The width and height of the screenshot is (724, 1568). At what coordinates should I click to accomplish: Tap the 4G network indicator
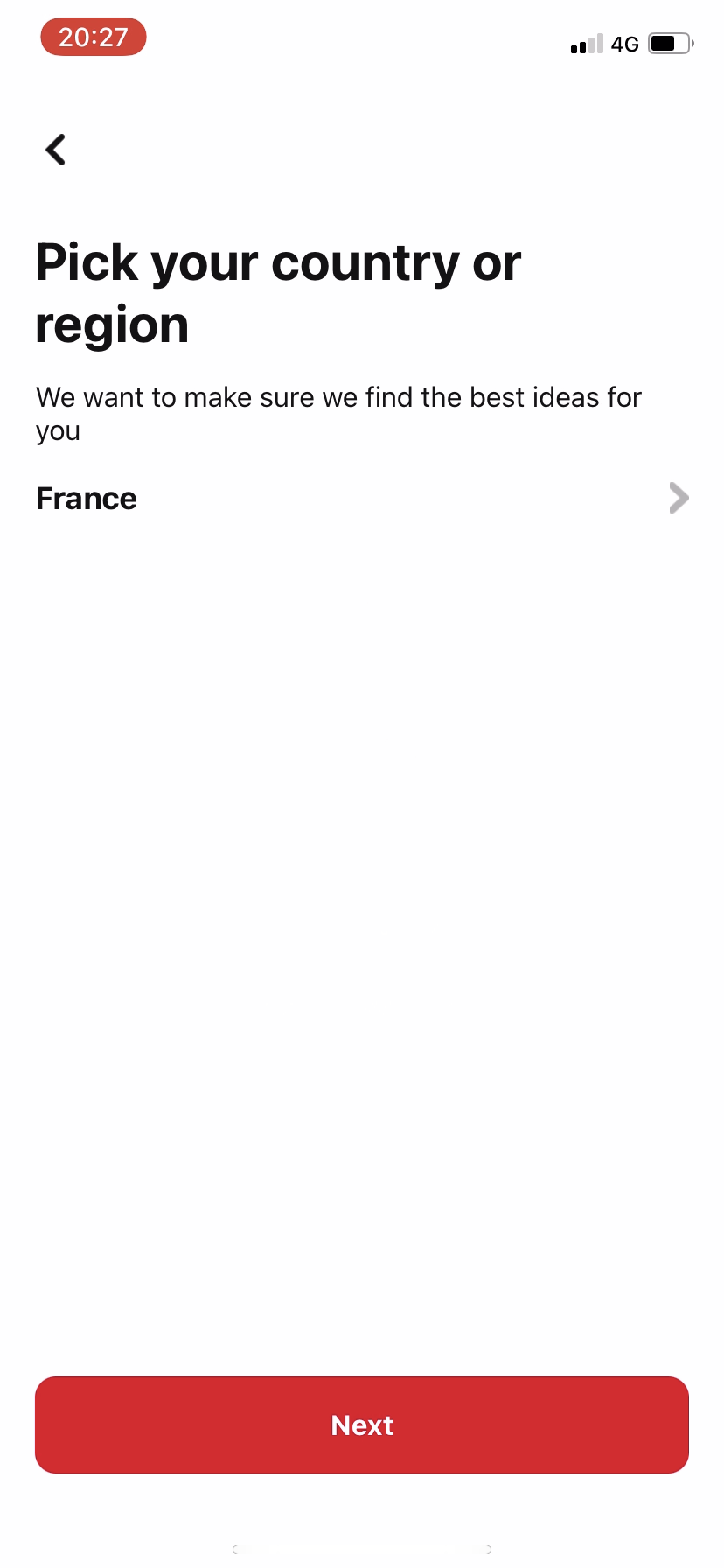click(x=626, y=44)
